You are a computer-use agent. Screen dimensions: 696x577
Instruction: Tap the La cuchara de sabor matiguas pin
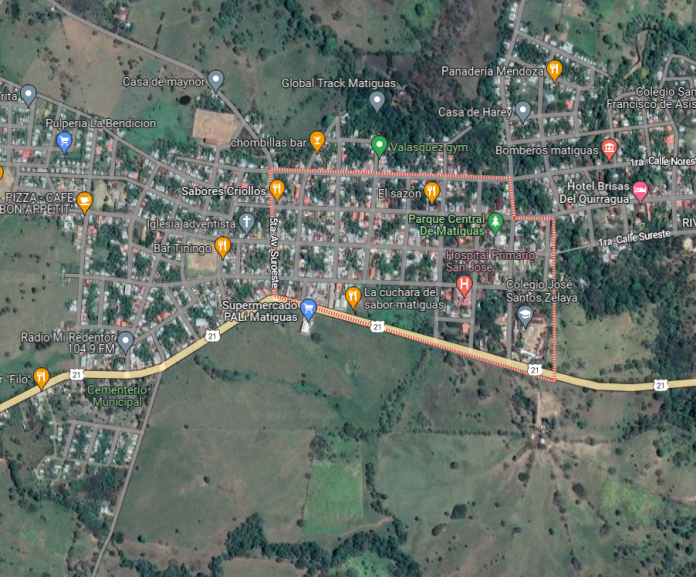click(x=353, y=295)
